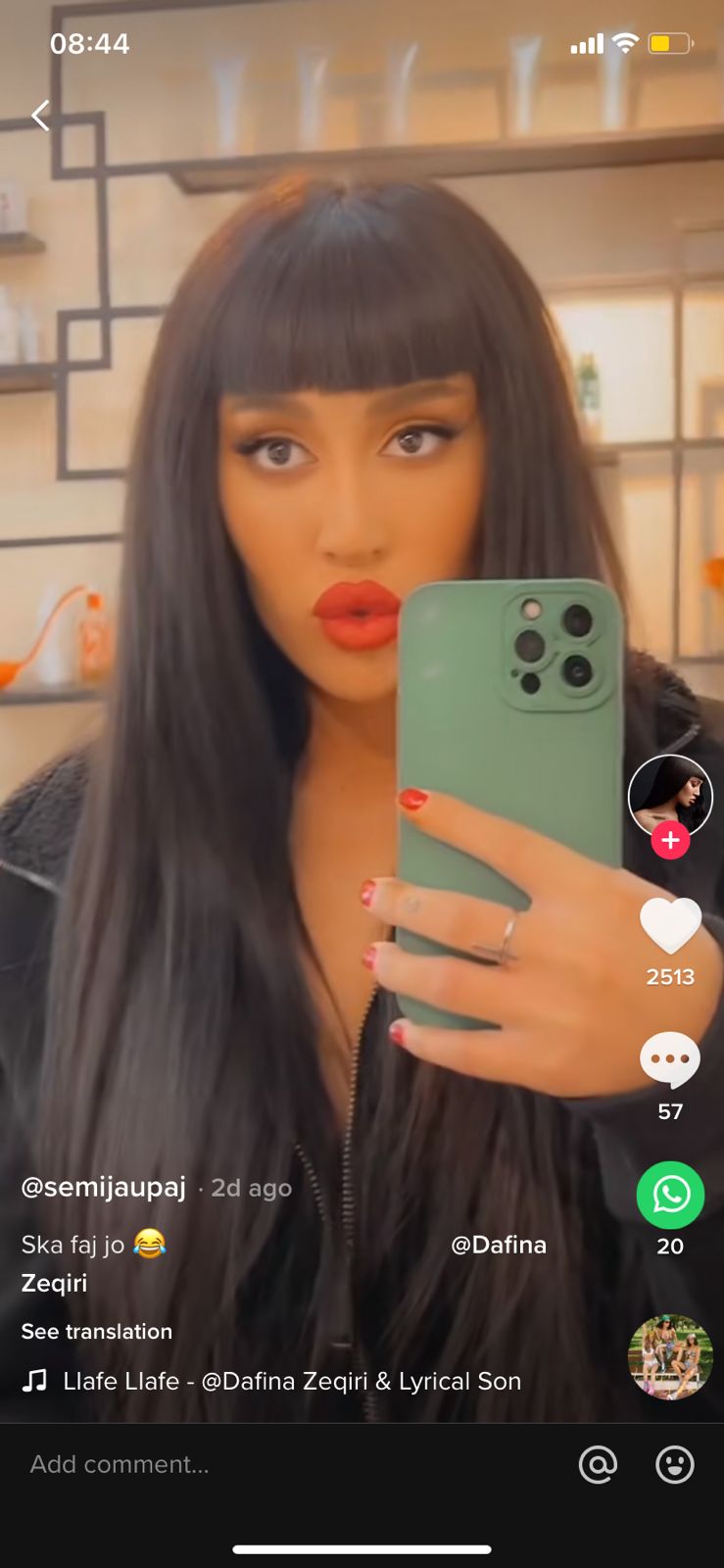Open the spinning sound disc thumbnail
Screen dimensions: 724x1568
click(670, 1357)
